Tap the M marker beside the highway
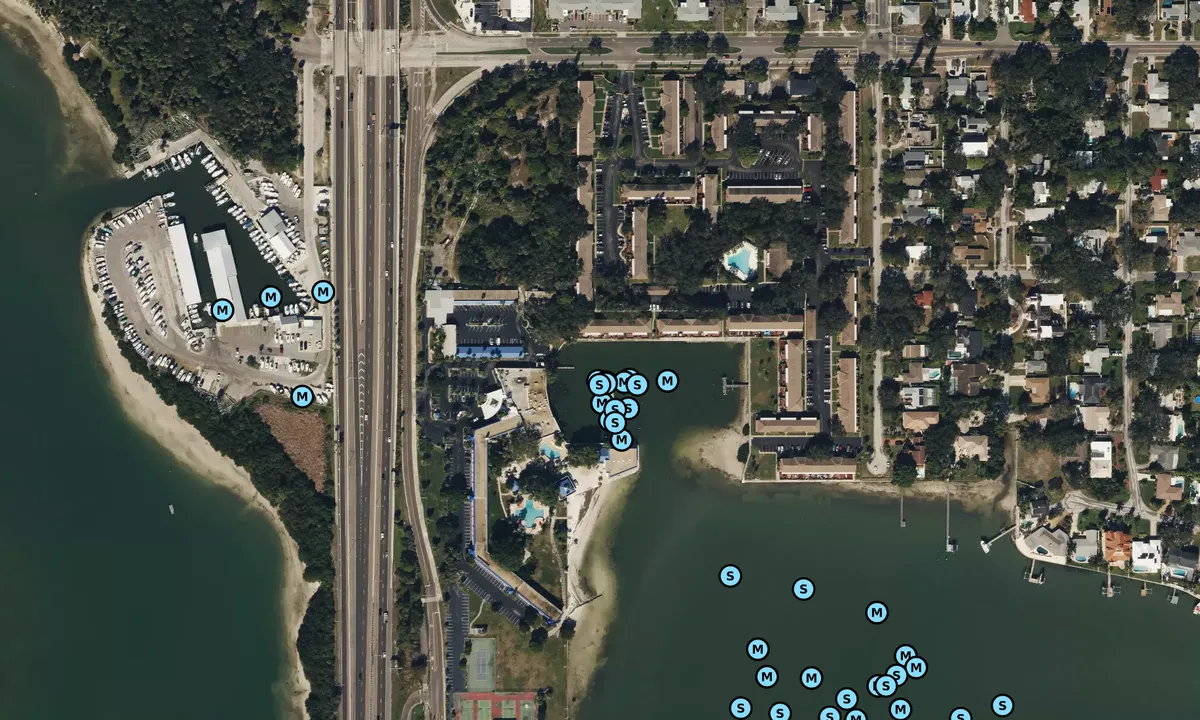 coord(323,291)
